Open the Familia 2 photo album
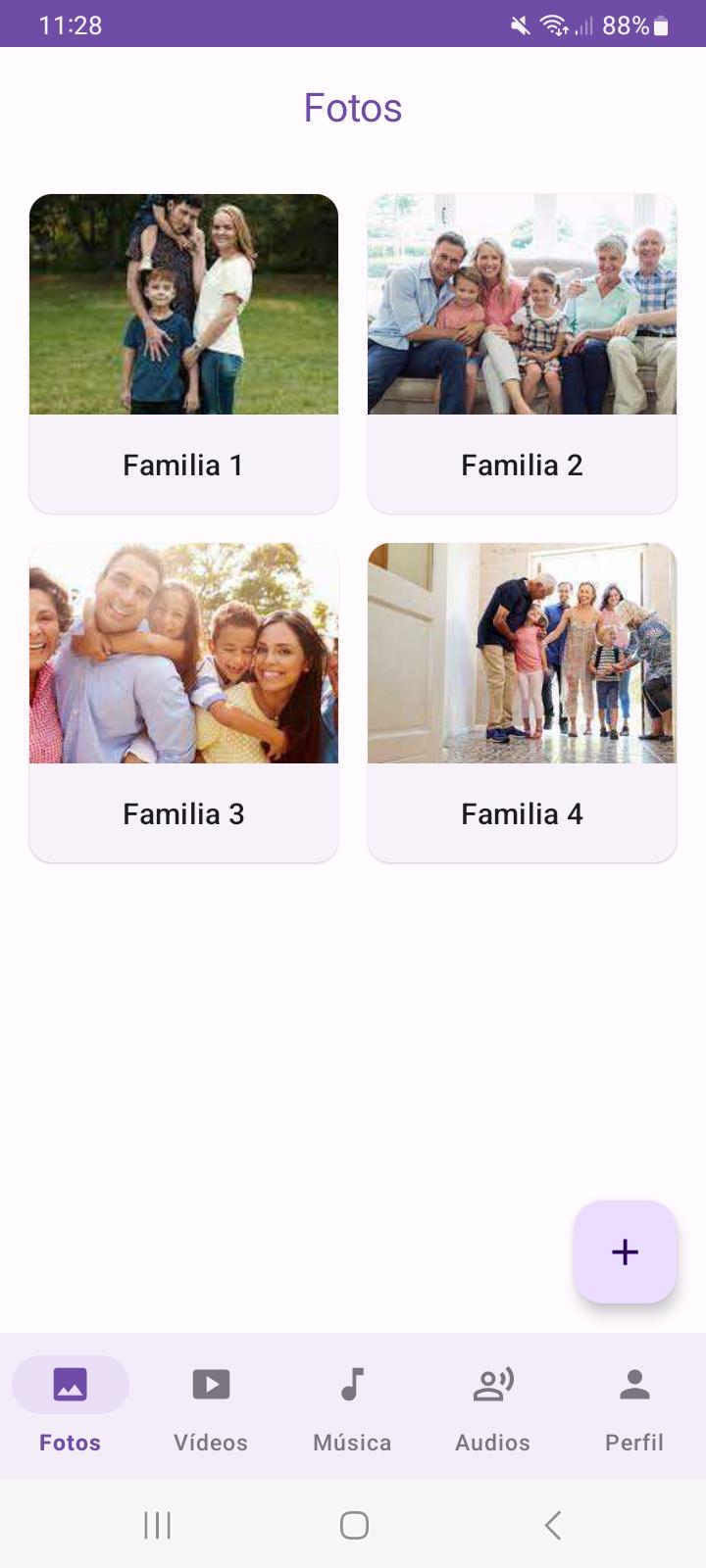This screenshot has width=706, height=1568. pos(522,353)
